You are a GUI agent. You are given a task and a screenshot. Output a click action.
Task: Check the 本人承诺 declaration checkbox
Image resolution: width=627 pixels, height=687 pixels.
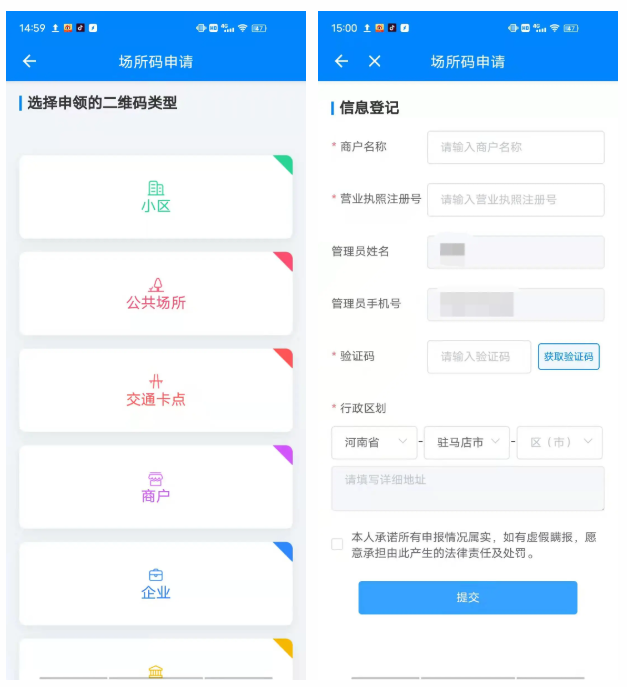pos(337,544)
